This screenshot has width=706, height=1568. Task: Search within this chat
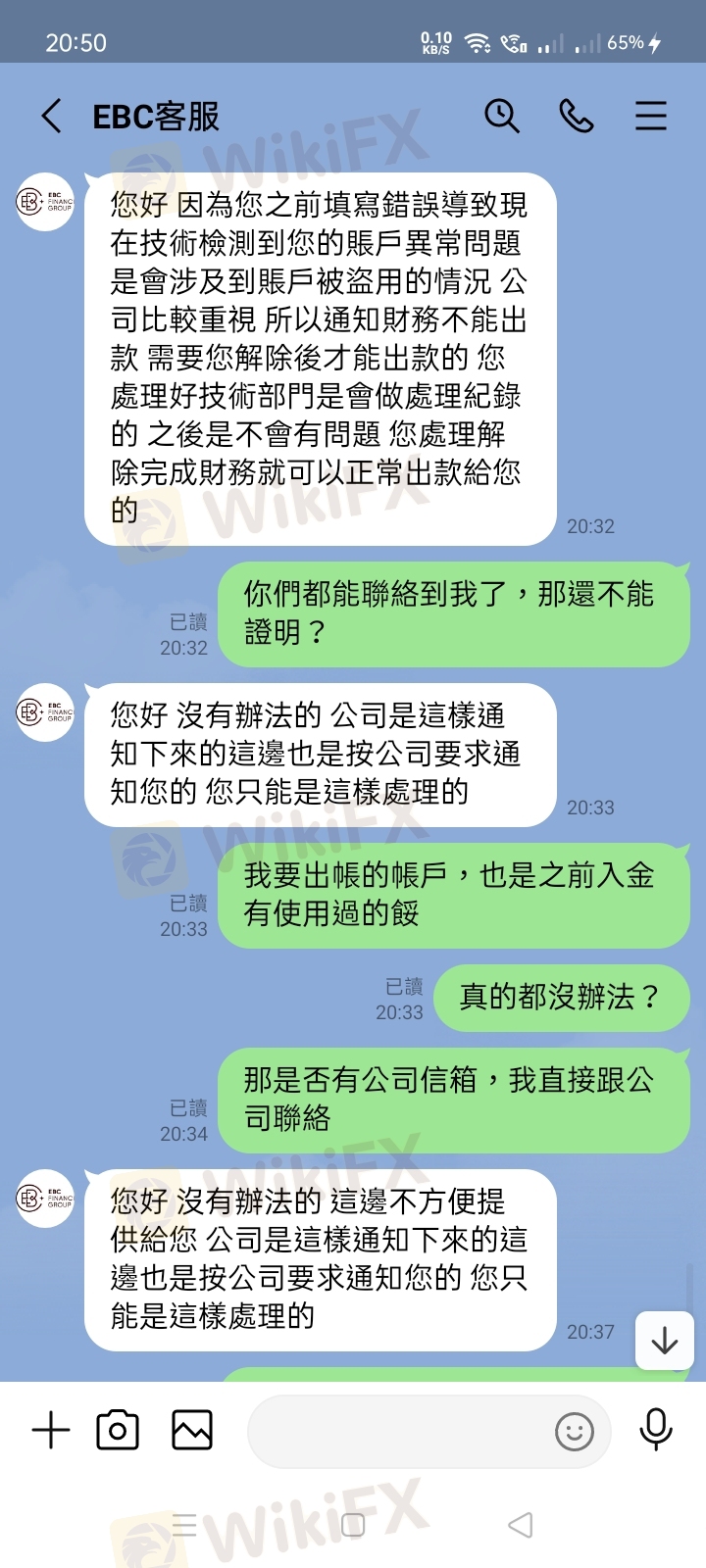pos(501,116)
